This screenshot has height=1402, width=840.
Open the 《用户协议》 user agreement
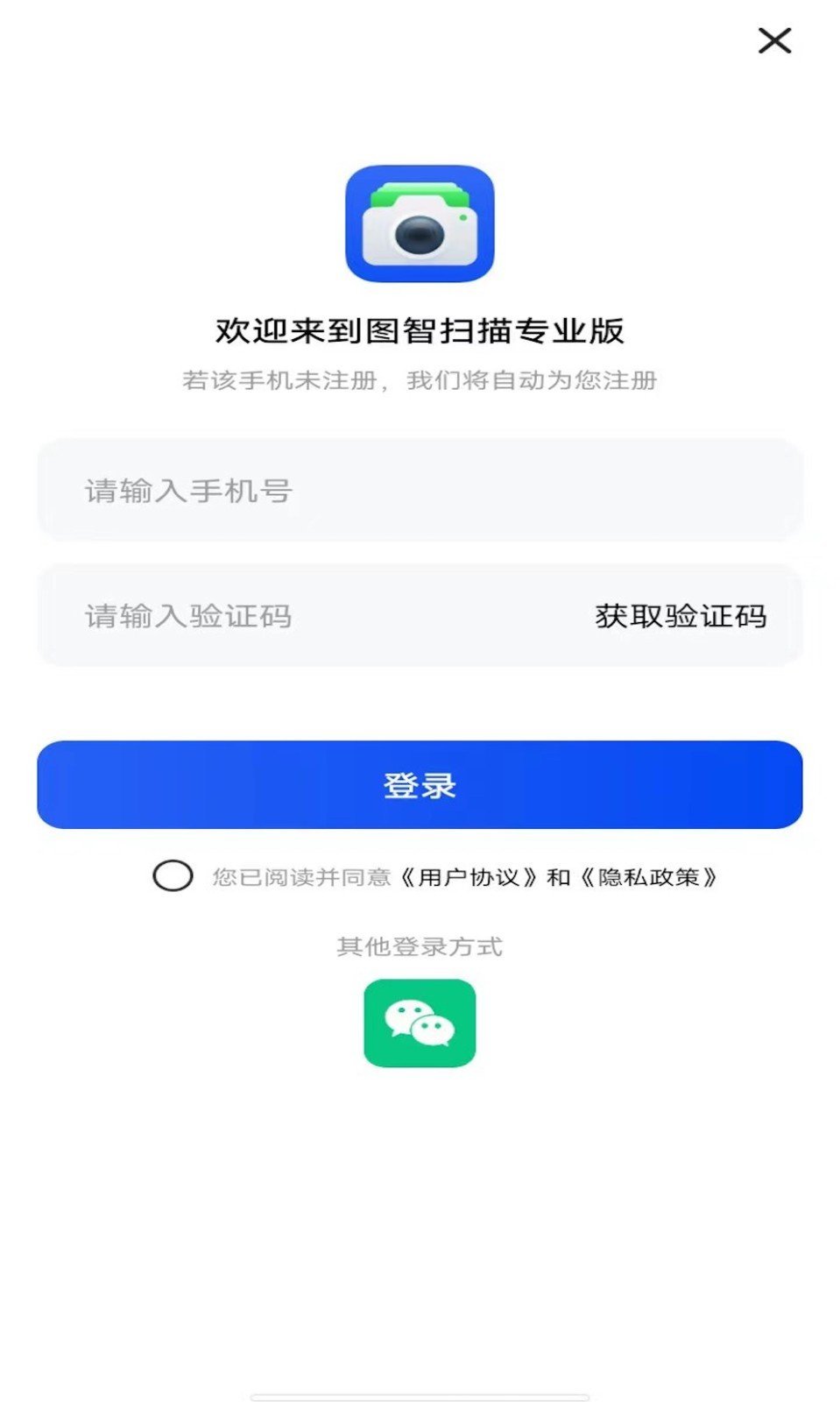click(x=462, y=876)
